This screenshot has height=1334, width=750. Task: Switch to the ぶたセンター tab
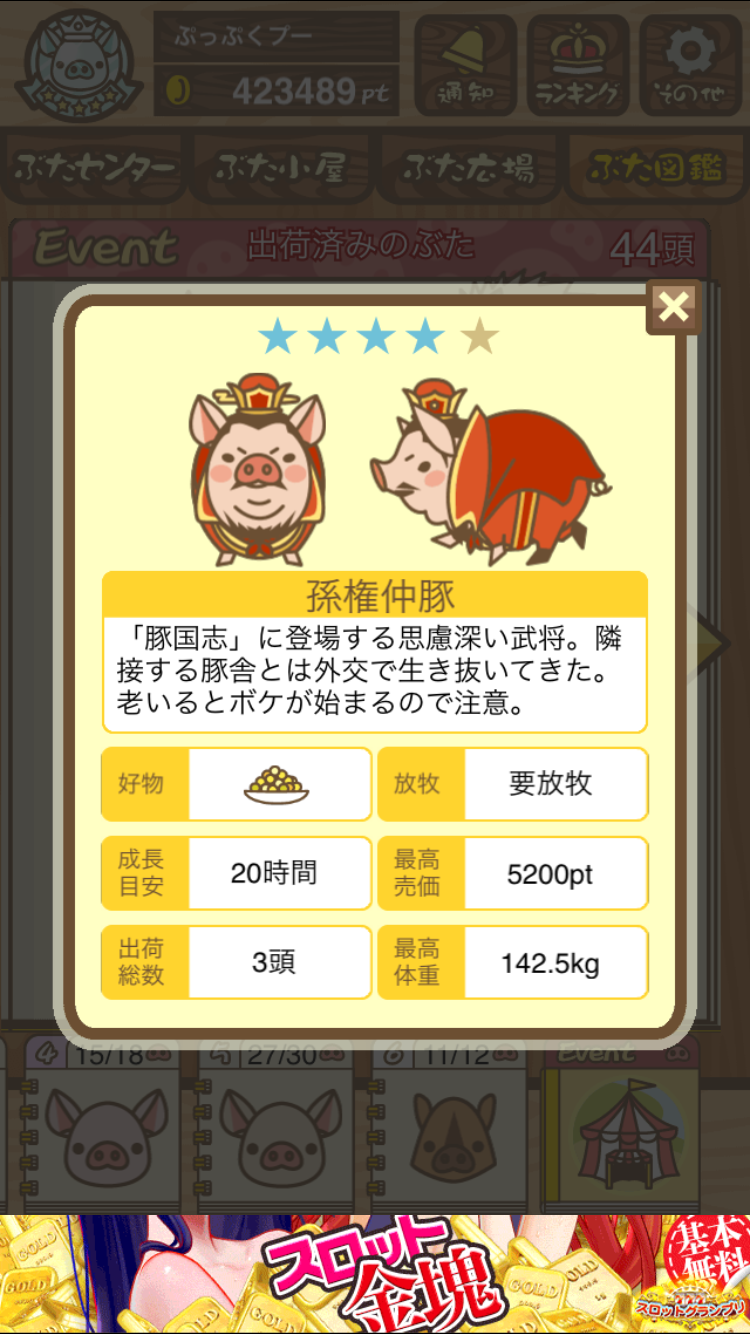tap(96, 169)
